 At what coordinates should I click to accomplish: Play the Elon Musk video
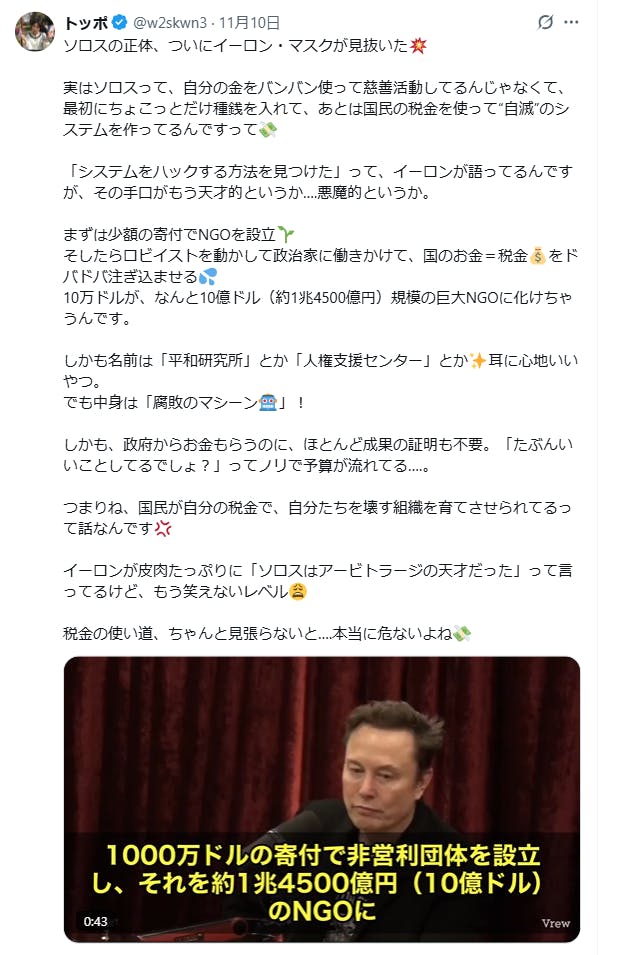[321, 798]
